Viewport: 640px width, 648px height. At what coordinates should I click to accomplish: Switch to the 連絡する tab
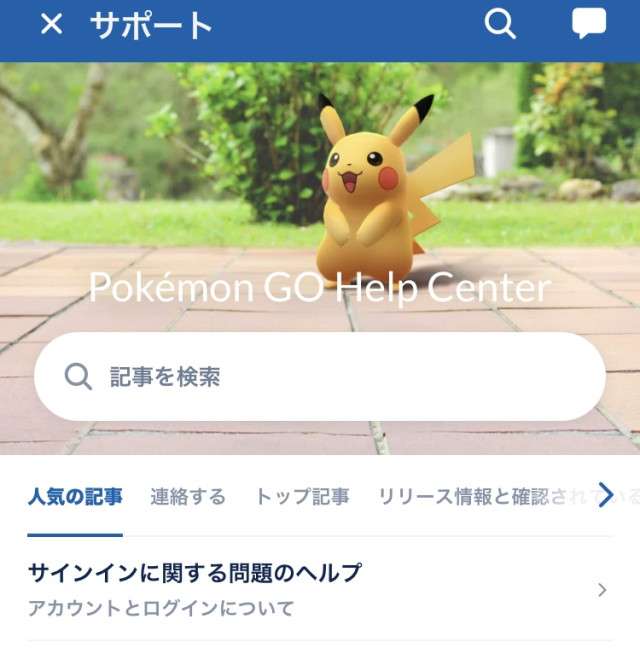(188, 497)
